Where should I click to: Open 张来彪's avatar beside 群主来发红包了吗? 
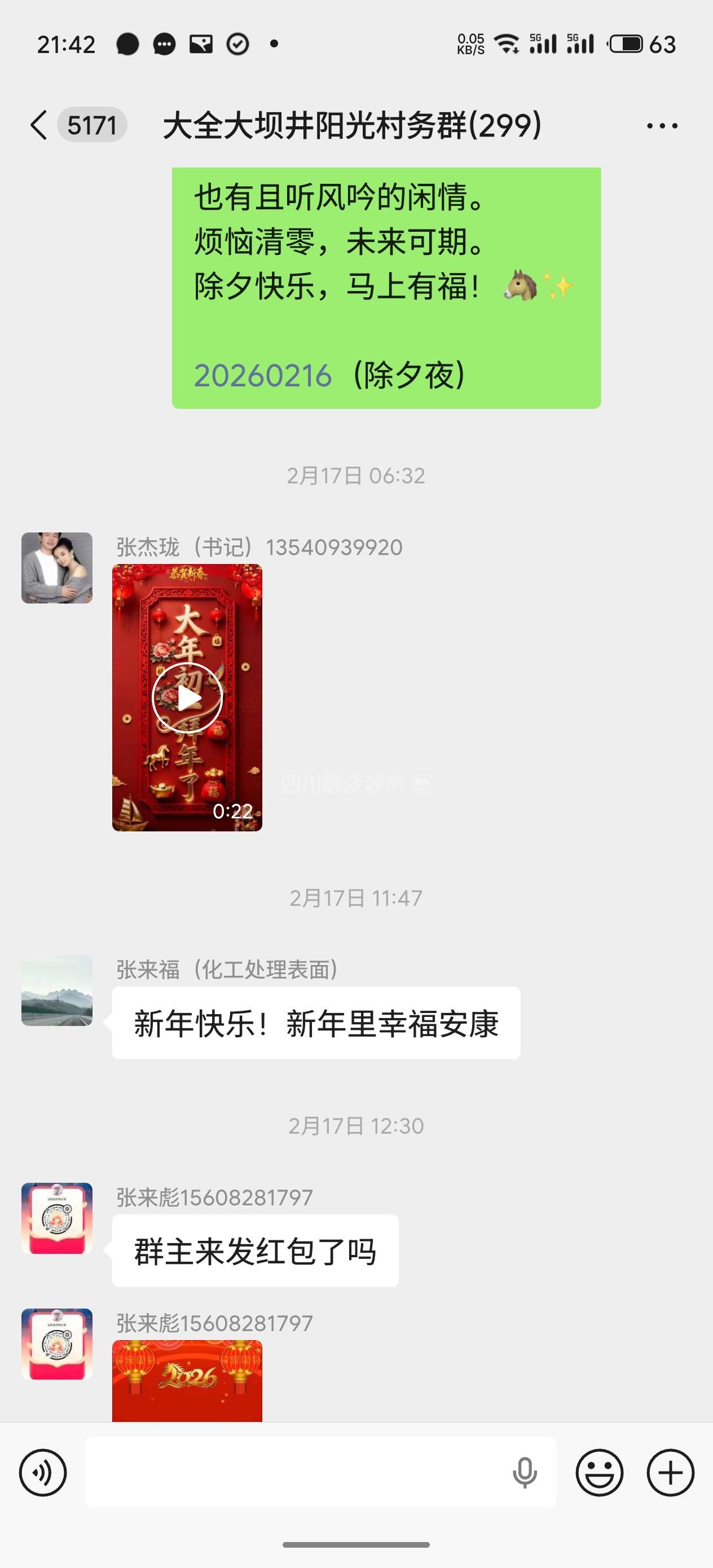(x=57, y=1218)
